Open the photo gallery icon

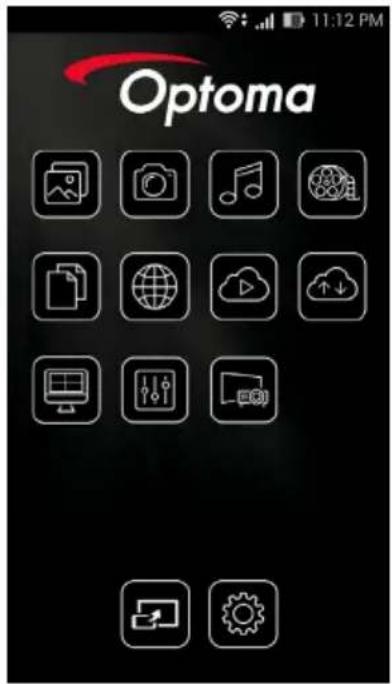(67, 184)
